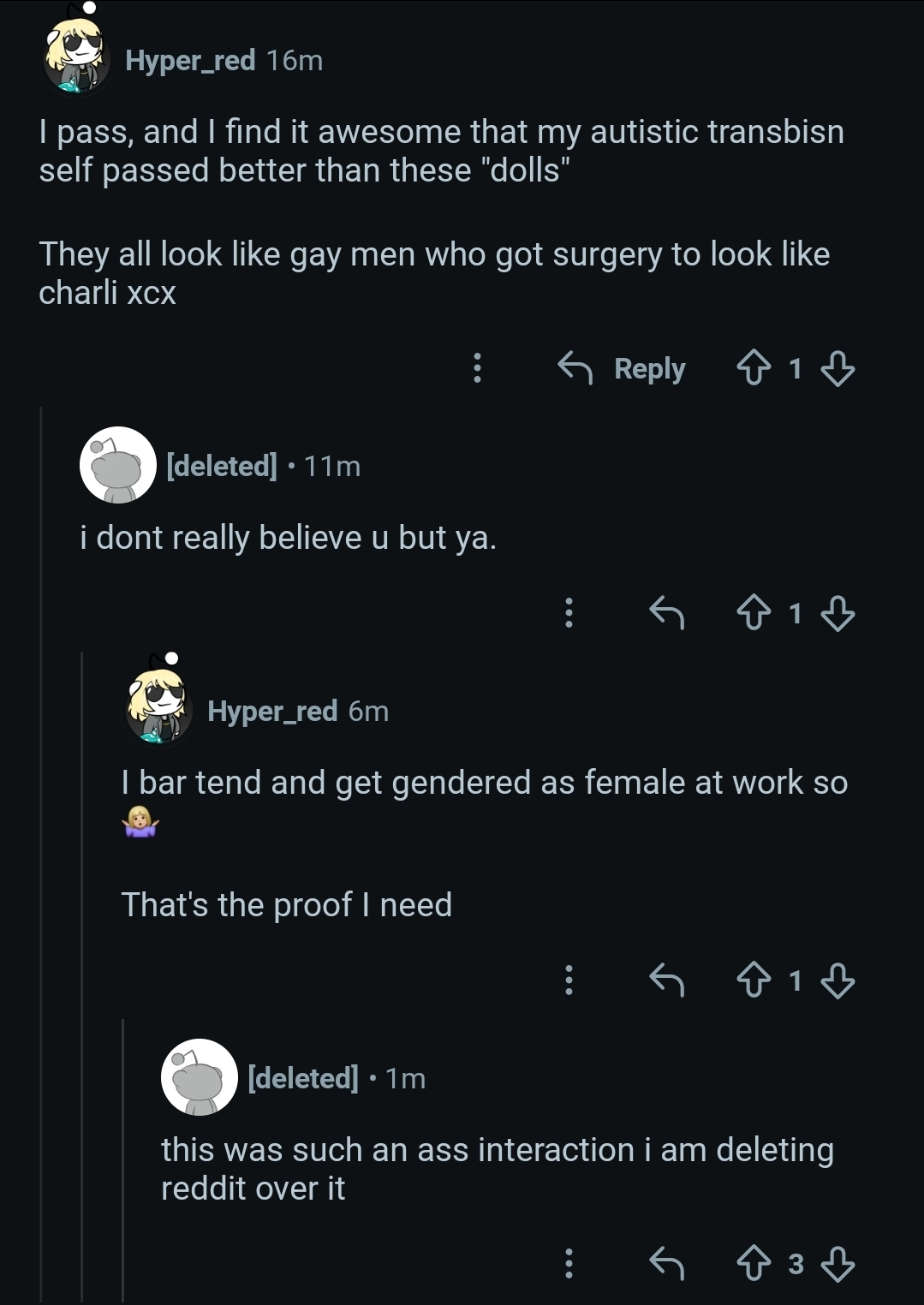Viewport: 924px width, 1305px height.
Task: Upvote Hyper_red's 16m comment
Action: pos(754,368)
